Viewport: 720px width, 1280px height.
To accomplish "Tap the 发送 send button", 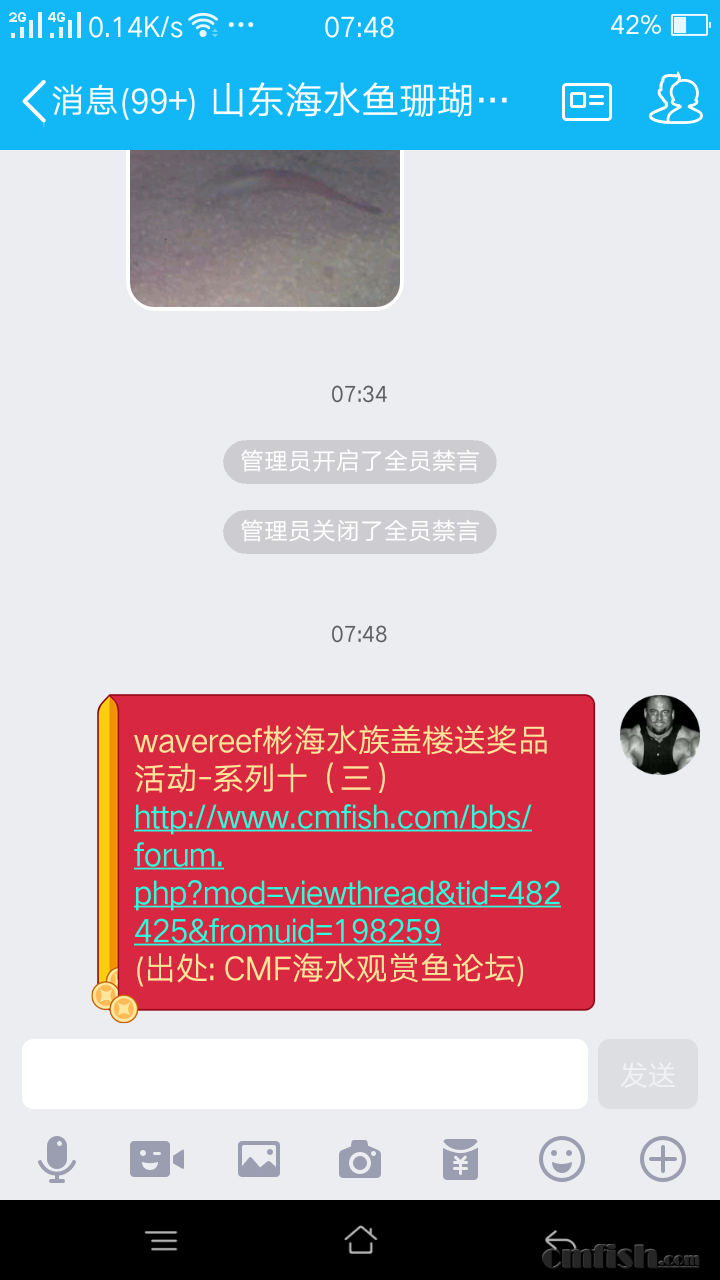I will (x=648, y=1074).
